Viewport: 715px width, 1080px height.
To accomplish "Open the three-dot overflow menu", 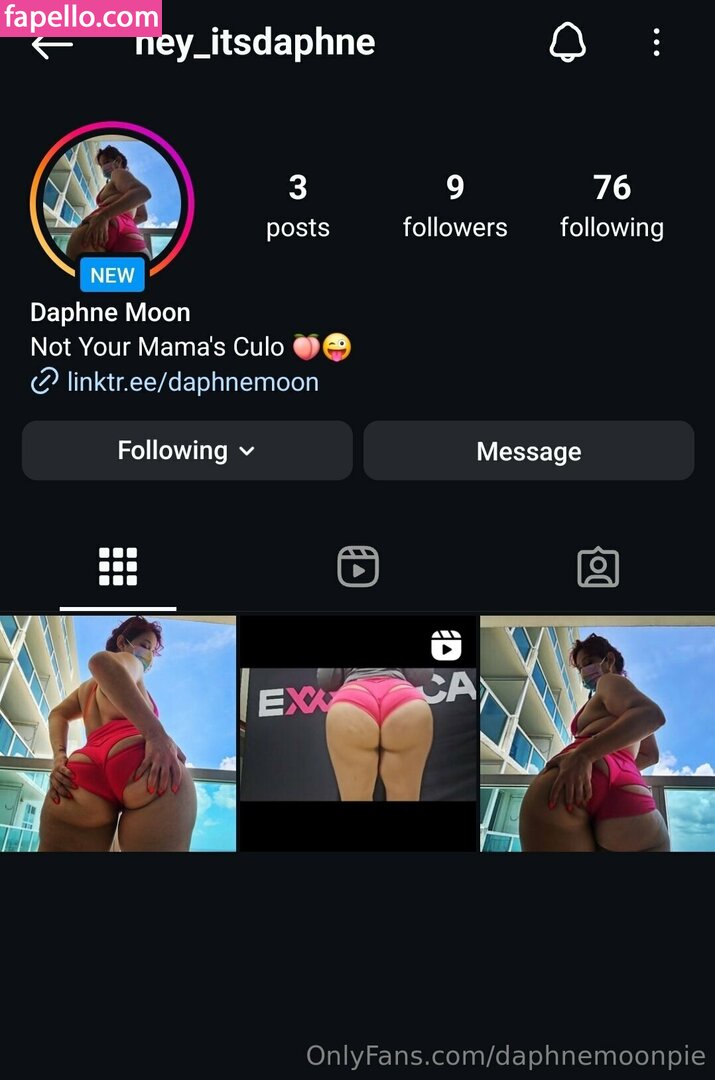I will coord(656,42).
